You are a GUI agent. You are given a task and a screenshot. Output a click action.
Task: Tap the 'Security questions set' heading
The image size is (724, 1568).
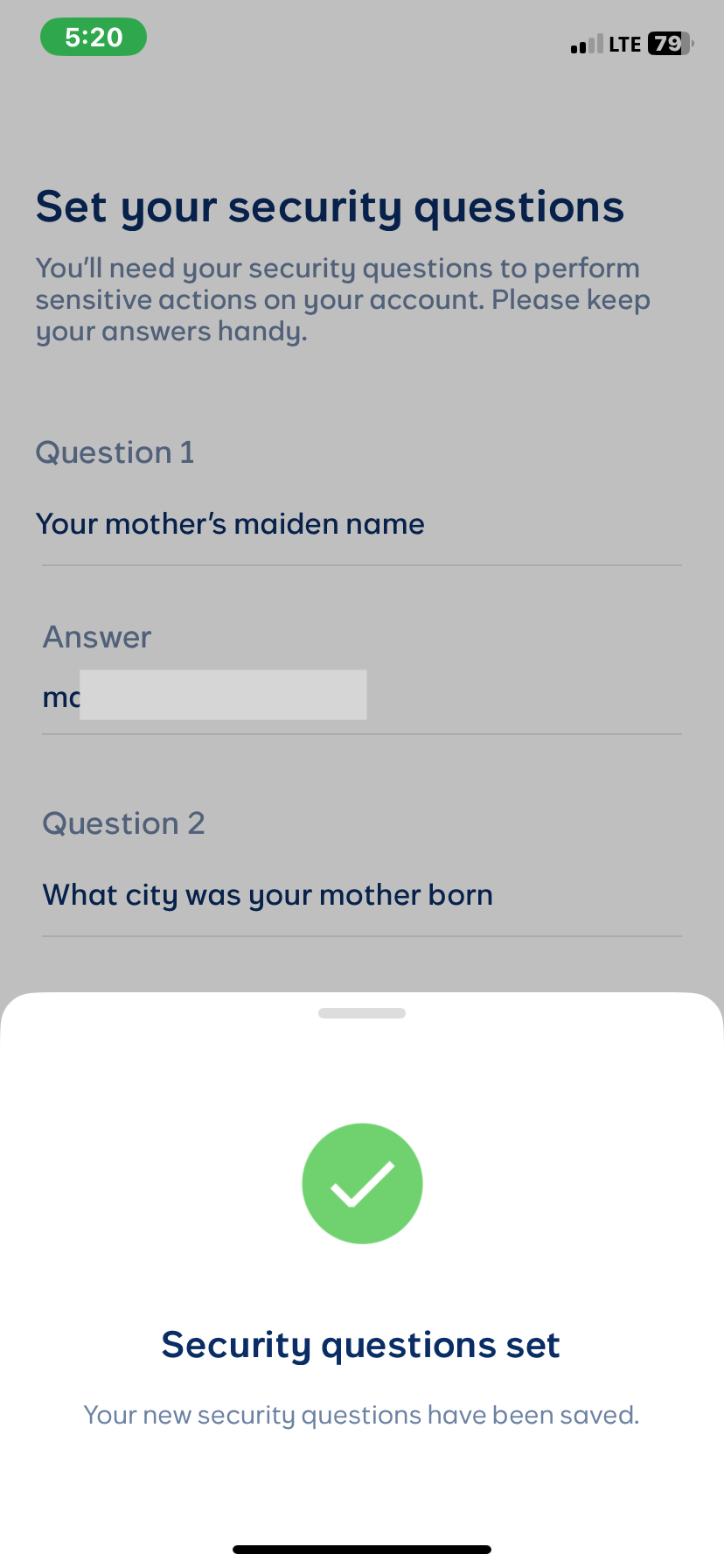click(362, 1345)
